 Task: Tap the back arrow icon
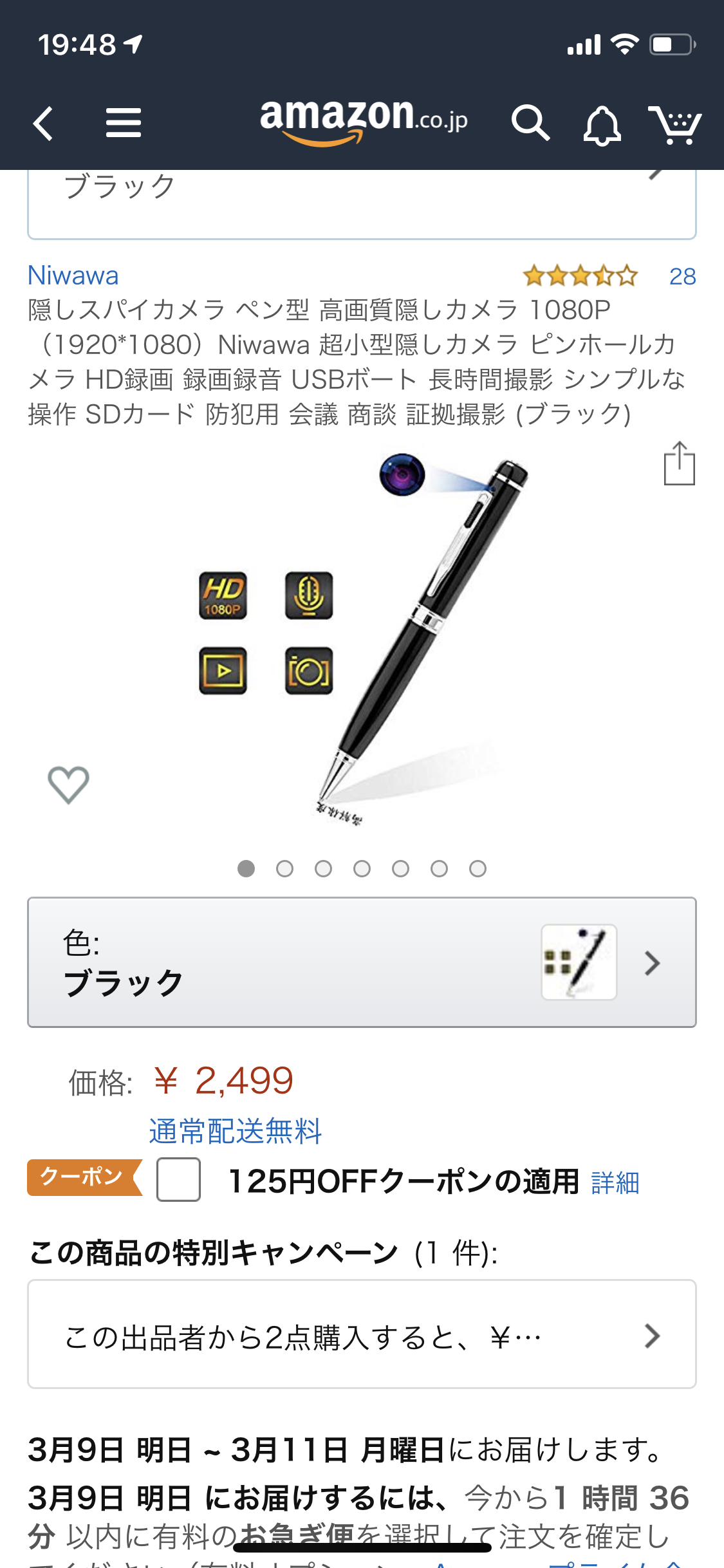[43, 123]
